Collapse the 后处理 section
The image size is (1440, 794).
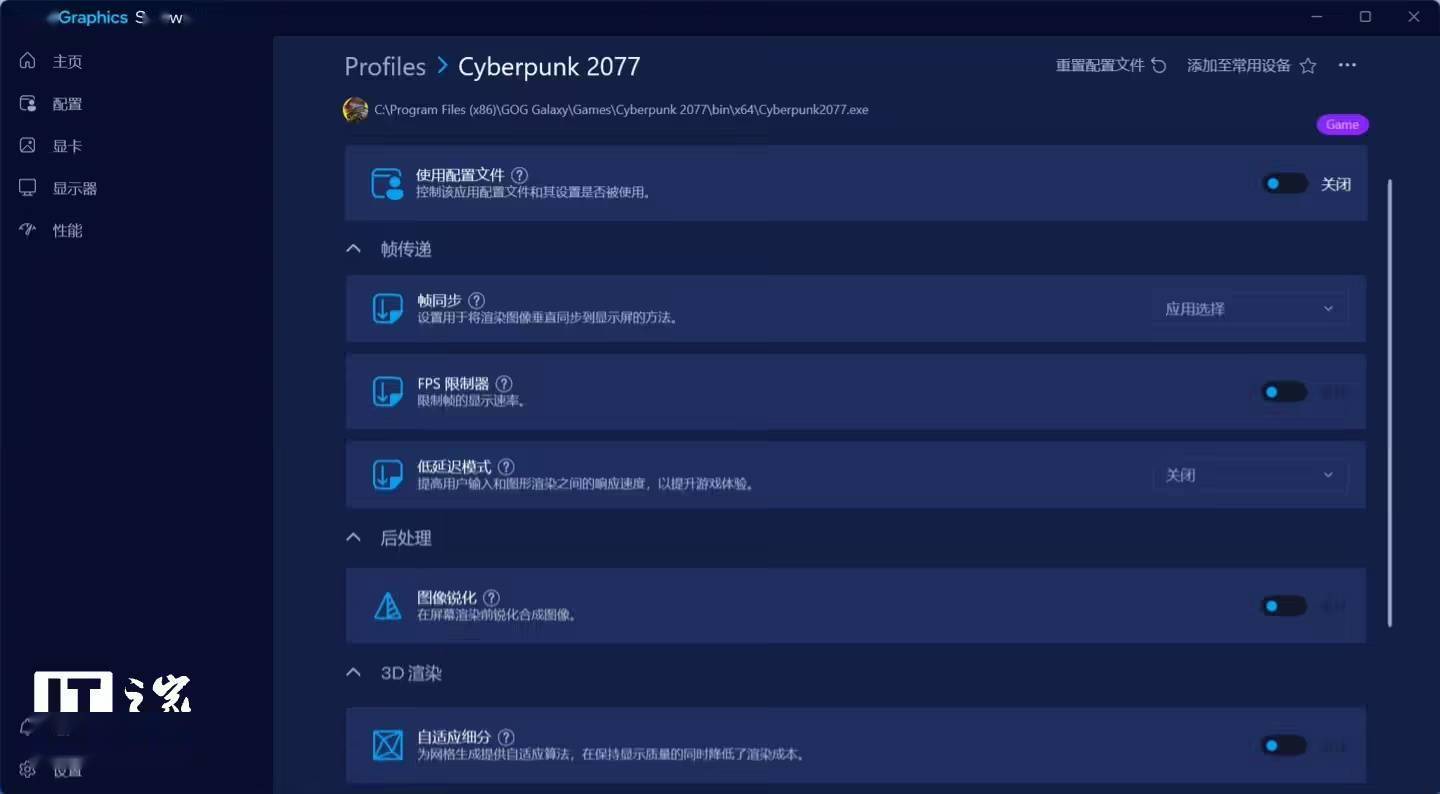(x=353, y=538)
